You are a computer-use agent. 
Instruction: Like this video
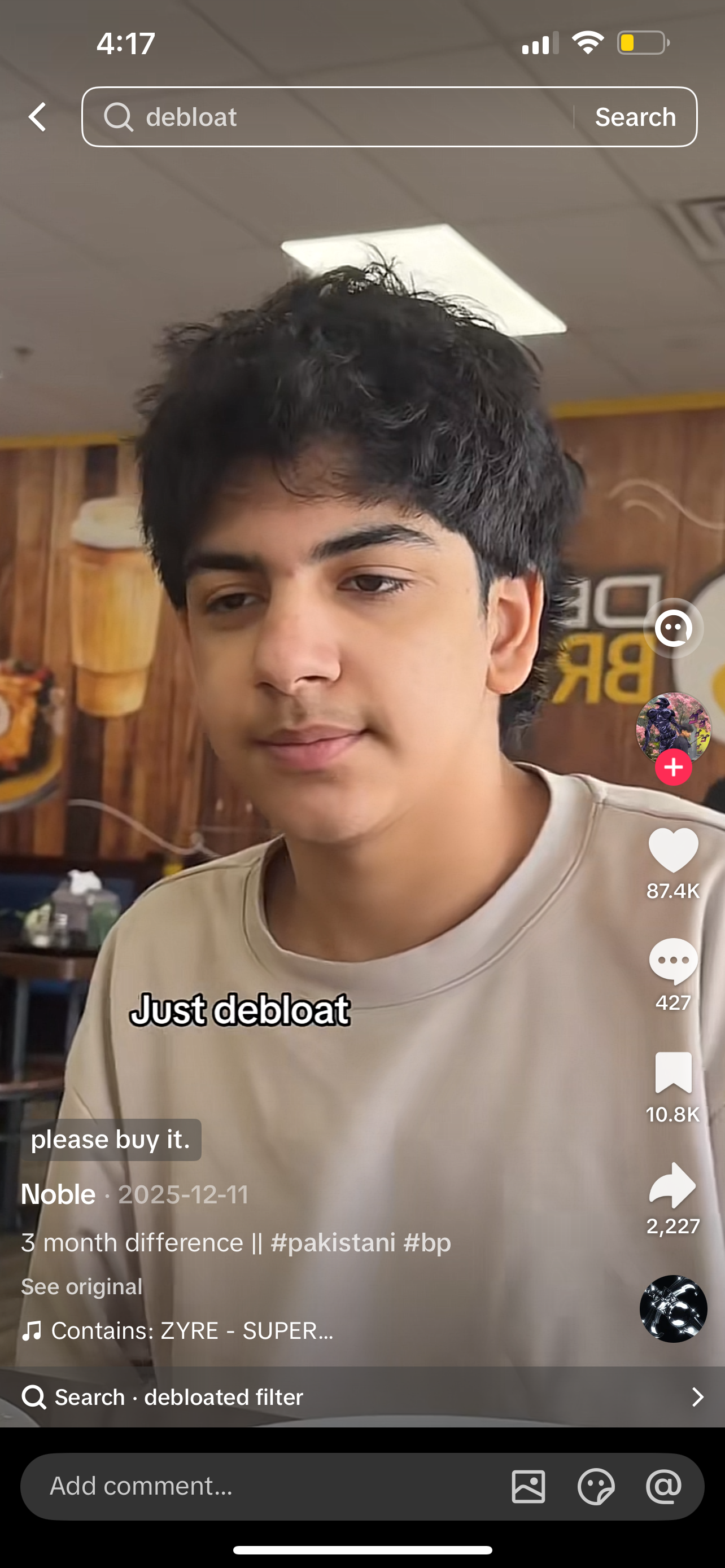(672, 851)
